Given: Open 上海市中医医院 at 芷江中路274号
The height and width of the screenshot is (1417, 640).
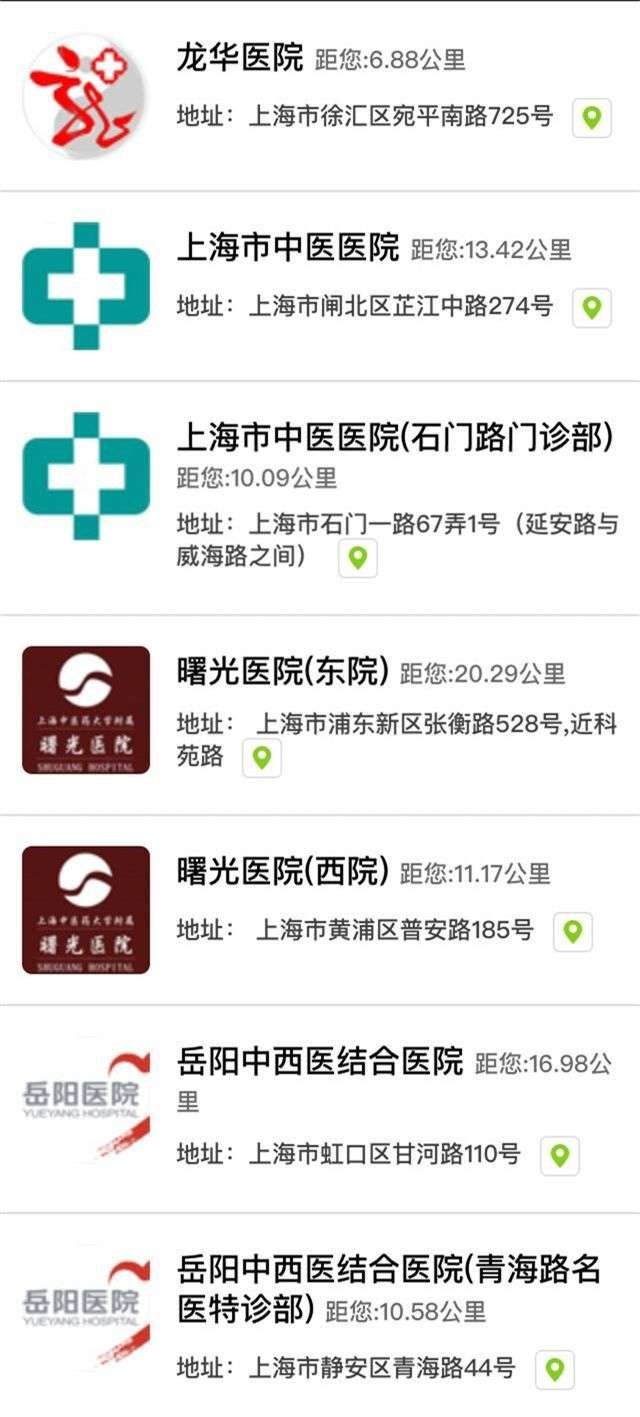Looking at the screenshot, I should click(288, 247).
